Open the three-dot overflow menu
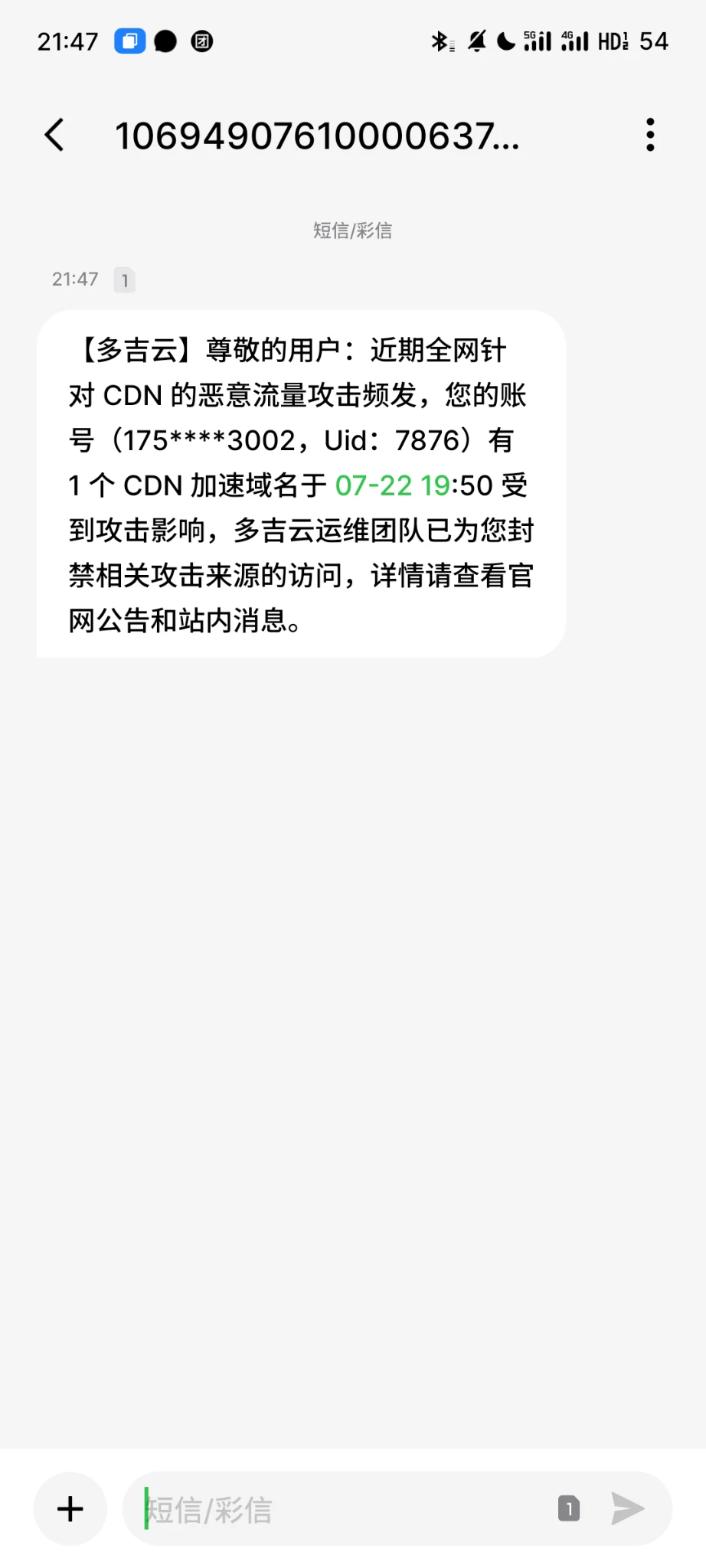 650,136
